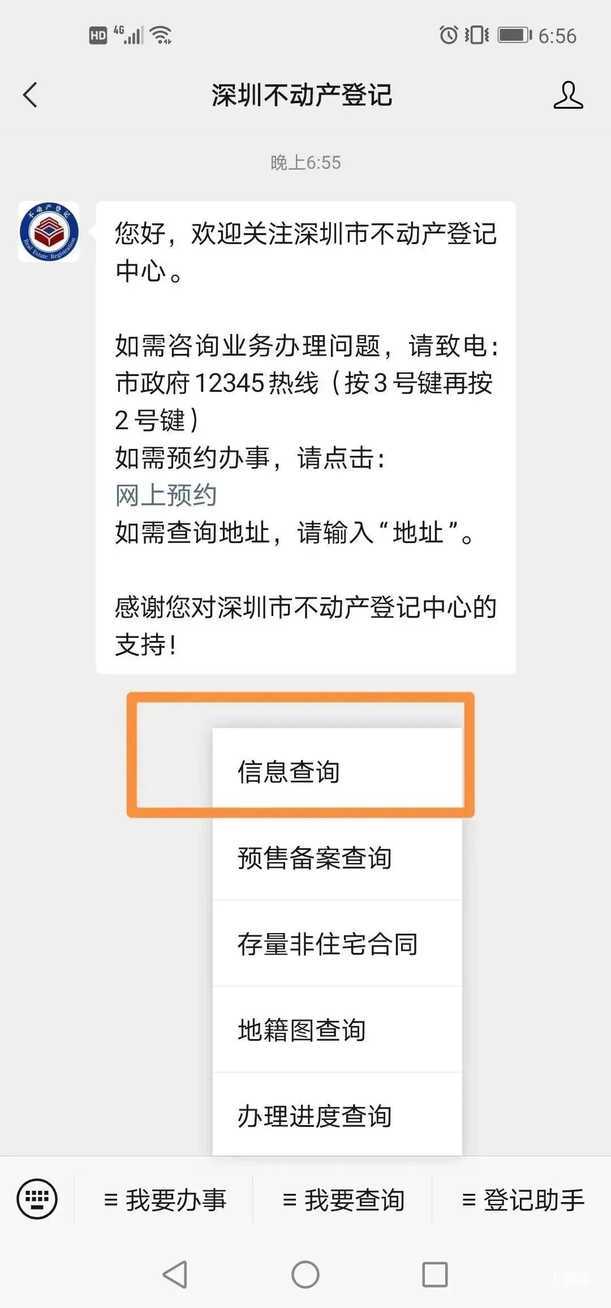Tap the system home button
Image resolution: width=611 pixels, height=1308 pixels.
point(305,1274)
